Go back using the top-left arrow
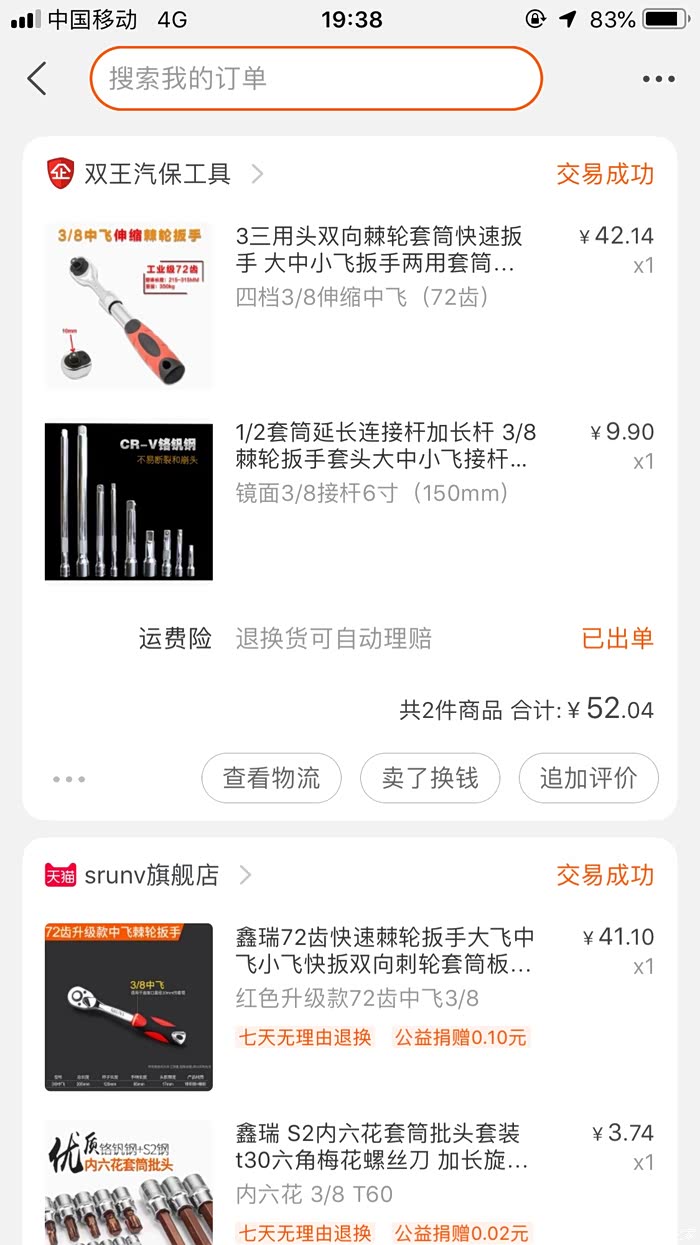The width and height of the screenshot is (700, 1245). 37,79
